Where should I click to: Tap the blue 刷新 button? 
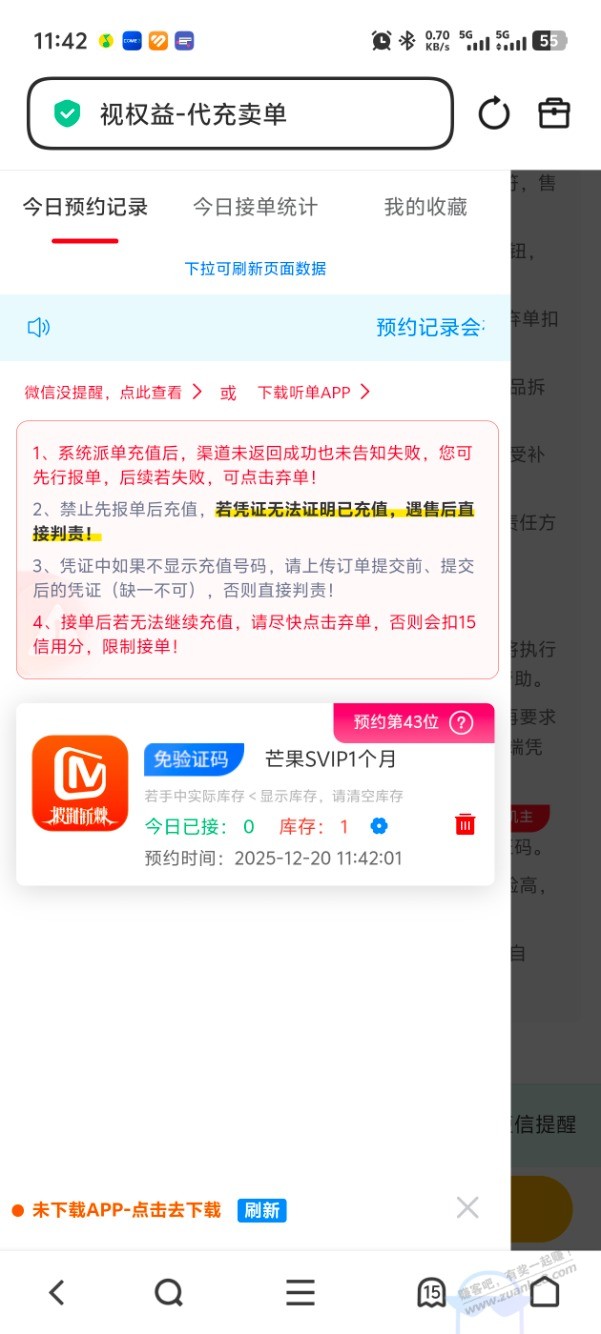(x=262, y=1209)
